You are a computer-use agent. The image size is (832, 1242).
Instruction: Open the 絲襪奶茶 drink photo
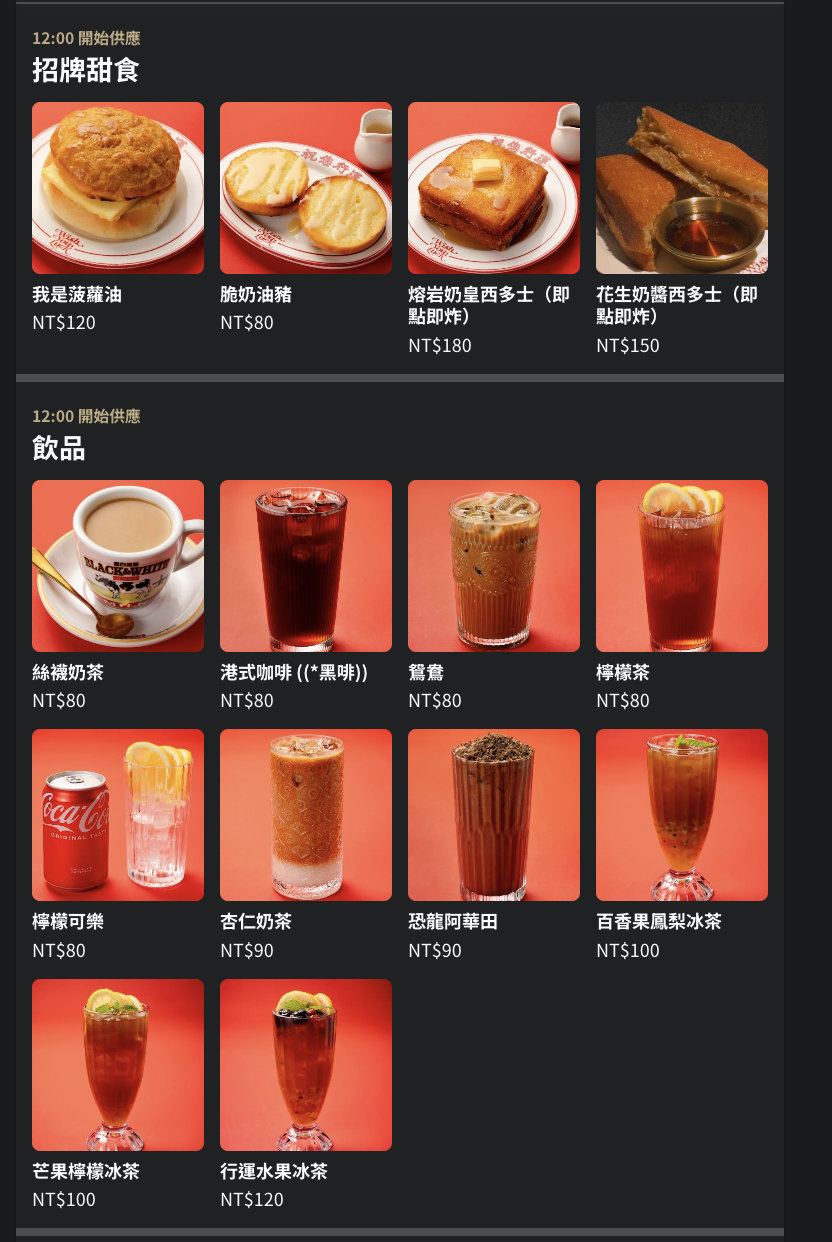(x=117, y=565)
